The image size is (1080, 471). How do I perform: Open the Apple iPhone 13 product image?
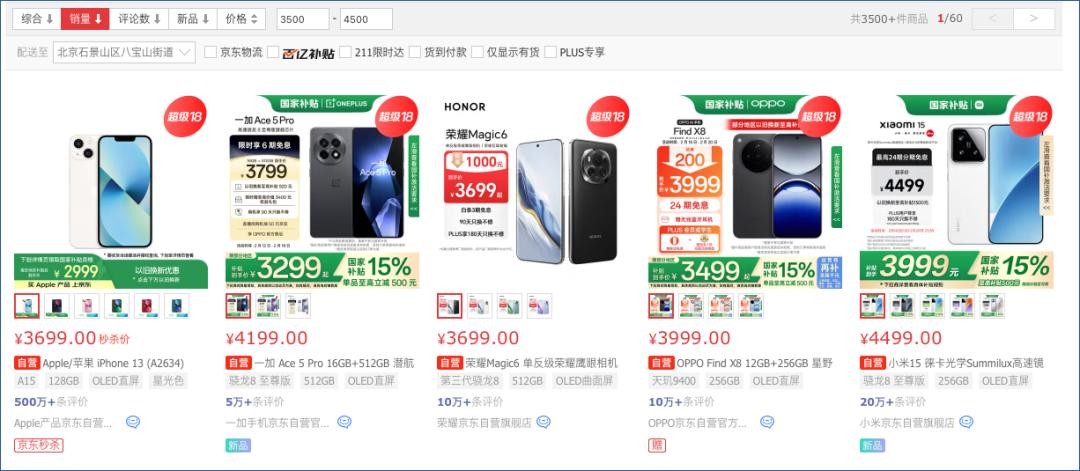click(x=111, y=190)
